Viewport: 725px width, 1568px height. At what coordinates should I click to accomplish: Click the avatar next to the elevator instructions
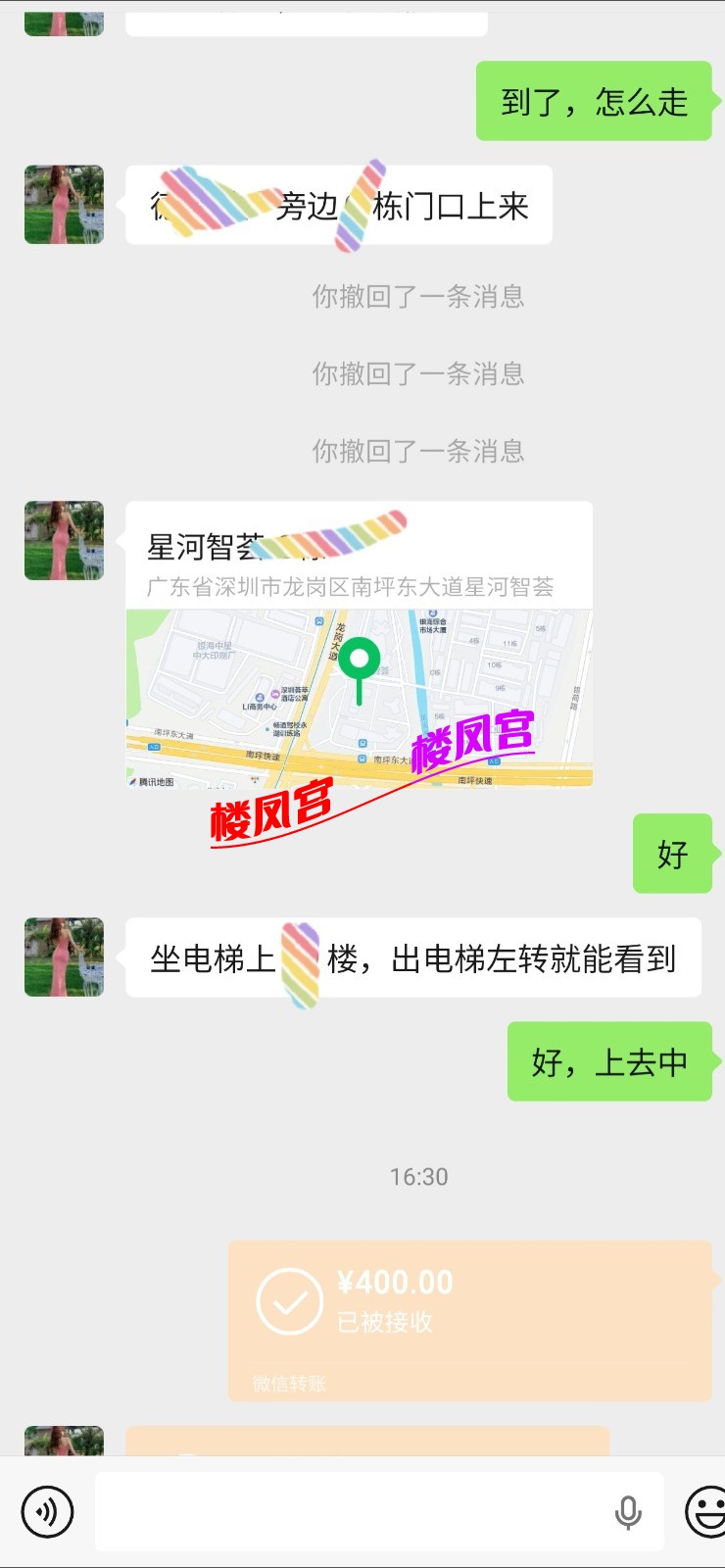tap(63, 957)
